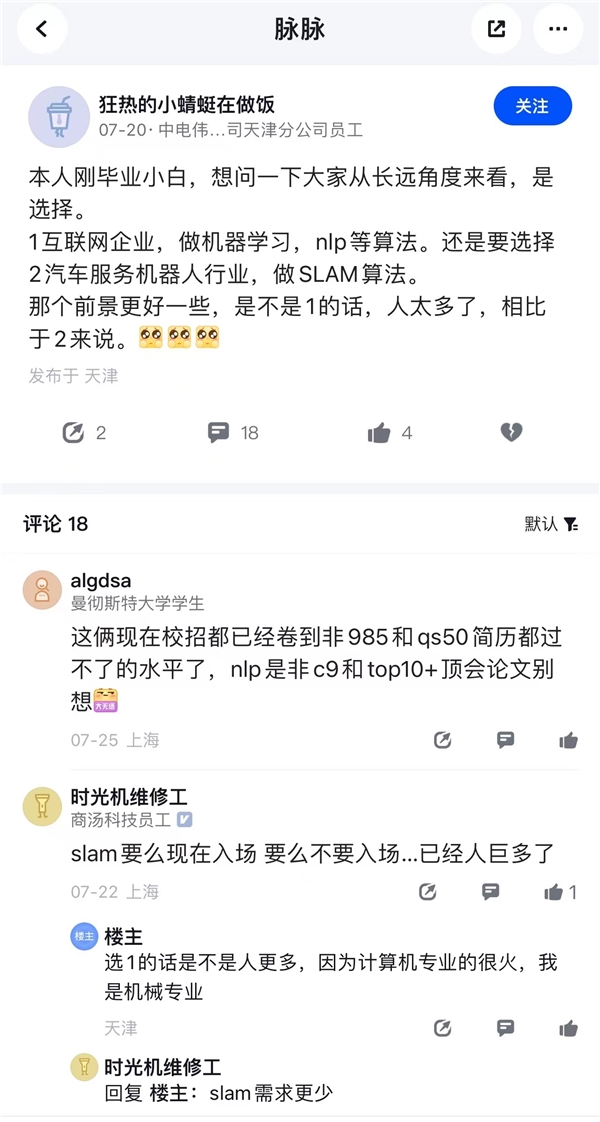
Task: Change comment sorting from 默认
Action: coord(551,523)
